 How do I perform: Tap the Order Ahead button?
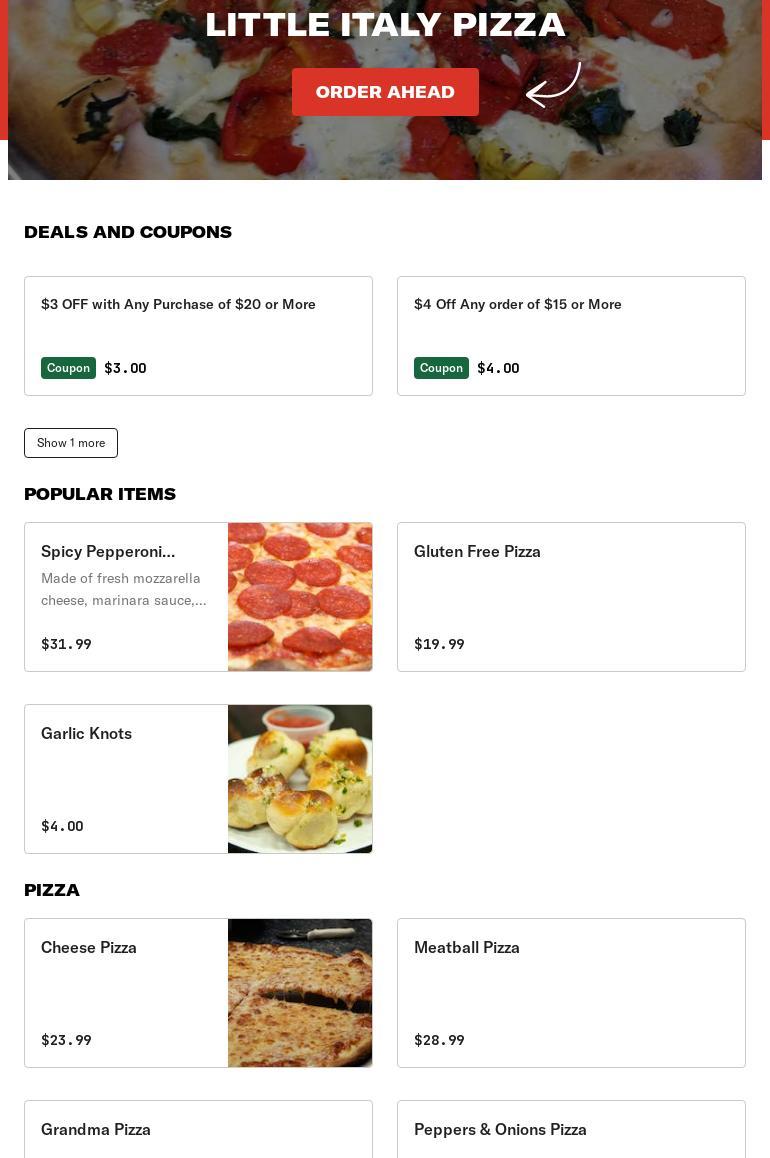[385, 92]
